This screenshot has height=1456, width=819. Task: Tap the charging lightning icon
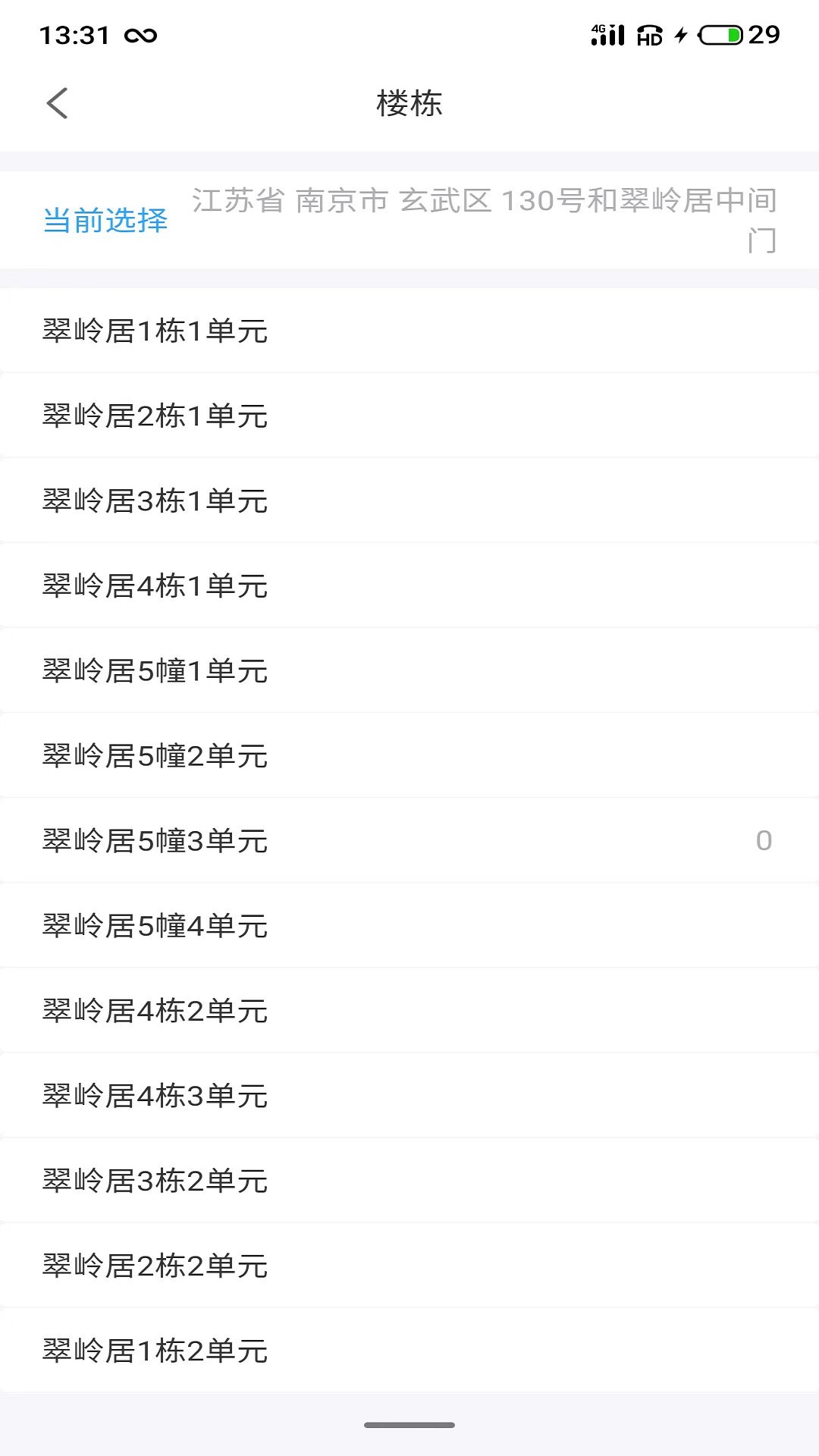click(681, 35)
